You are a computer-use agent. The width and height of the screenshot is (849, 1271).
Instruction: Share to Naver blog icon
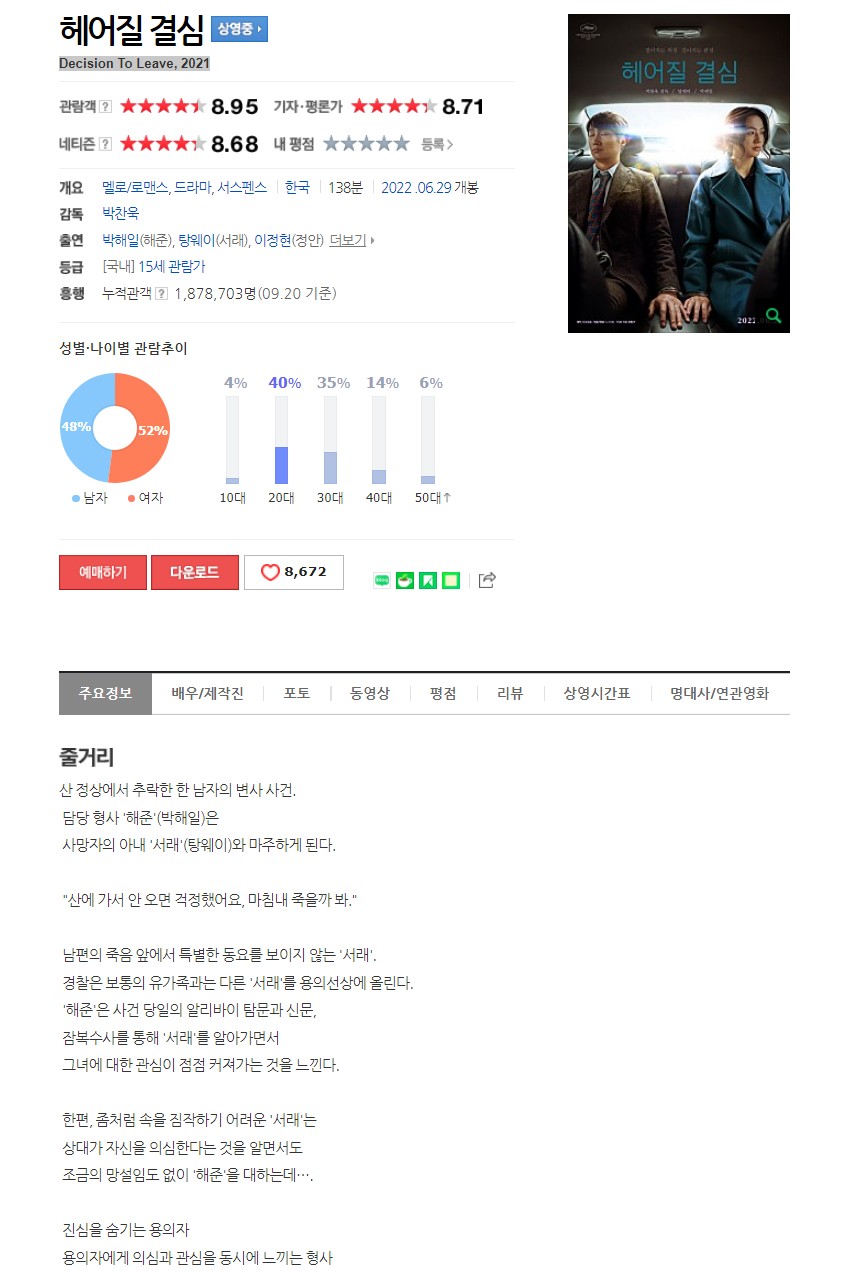click(382, 580)
